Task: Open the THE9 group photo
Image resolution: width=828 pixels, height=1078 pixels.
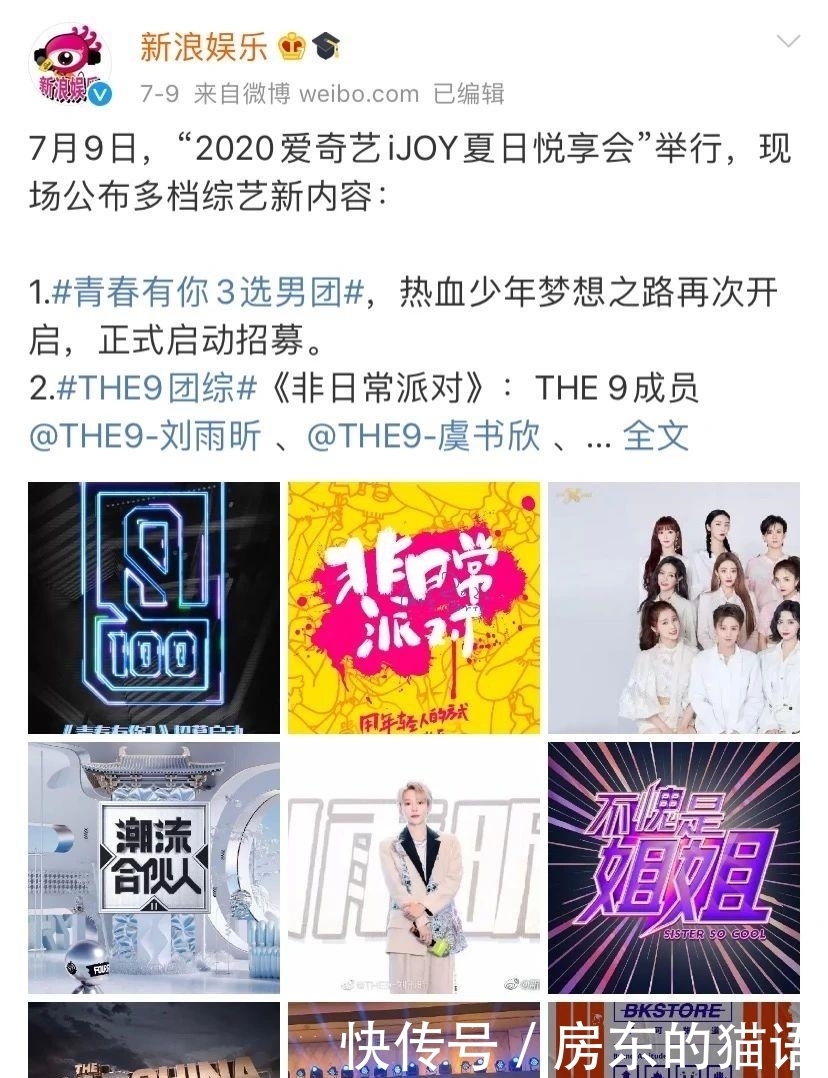Action: (x=674, y=608)
